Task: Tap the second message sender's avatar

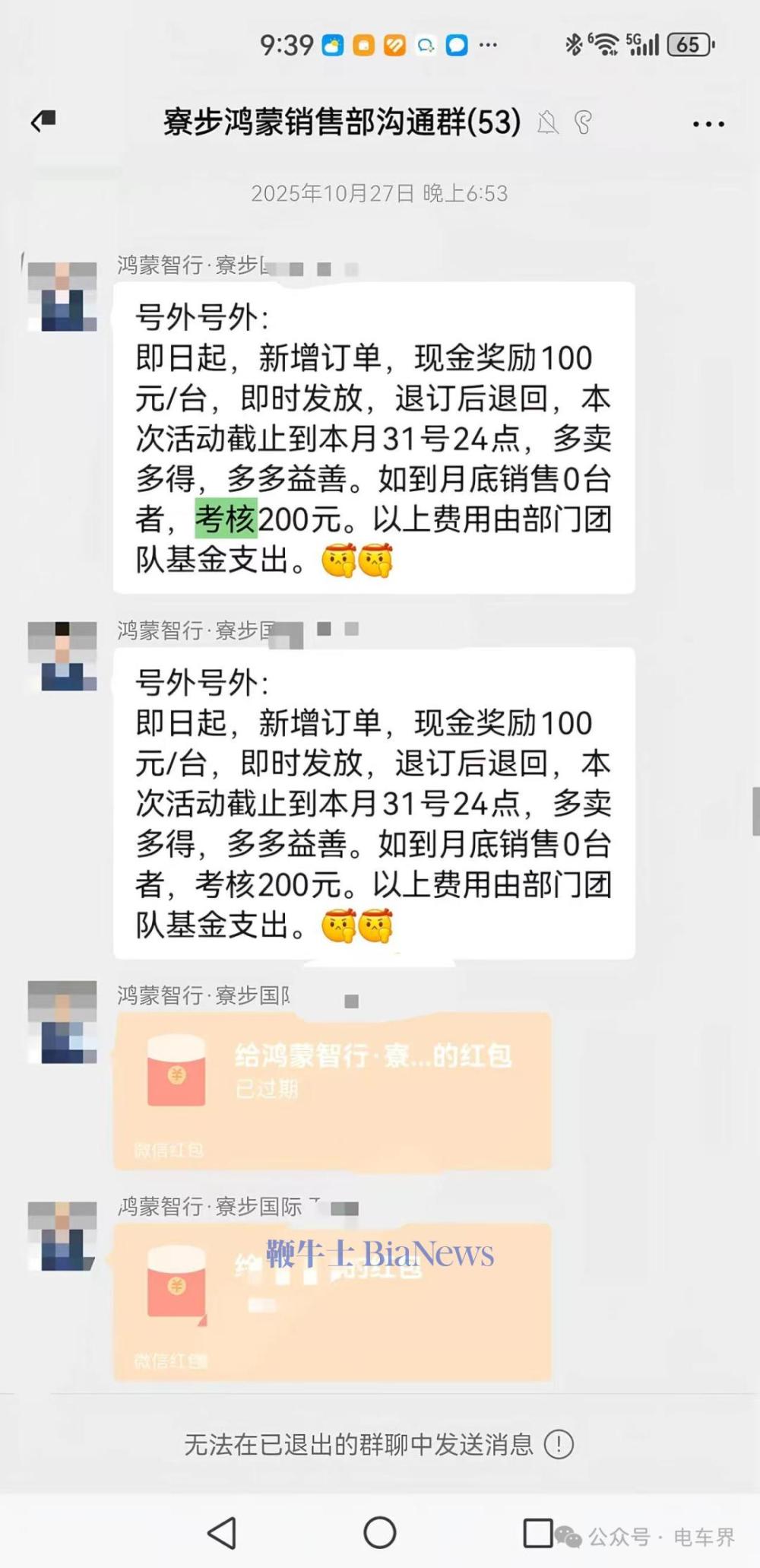Action: [65, 658]
